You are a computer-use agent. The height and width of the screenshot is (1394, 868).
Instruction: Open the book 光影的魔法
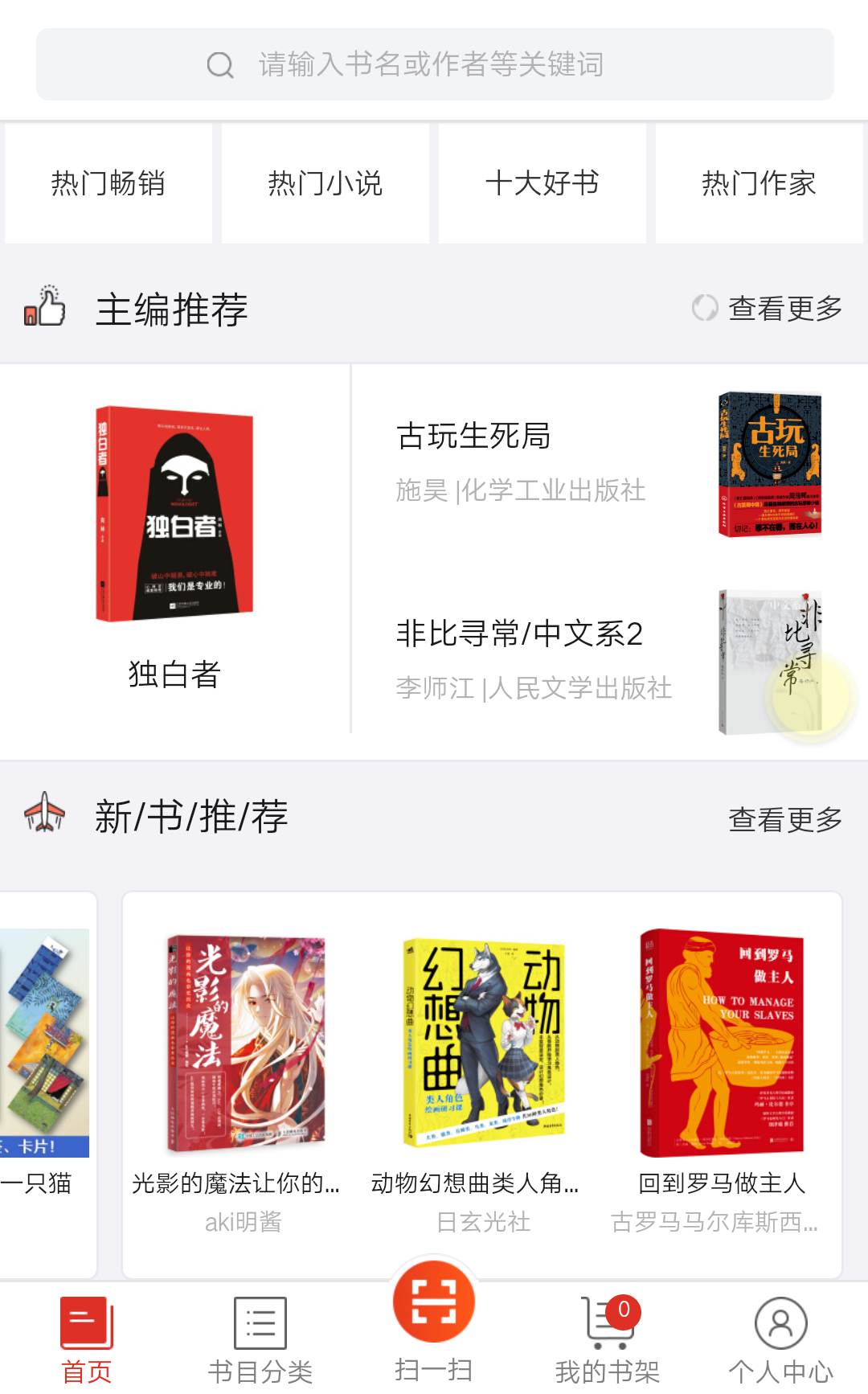tap(244, 1077)
